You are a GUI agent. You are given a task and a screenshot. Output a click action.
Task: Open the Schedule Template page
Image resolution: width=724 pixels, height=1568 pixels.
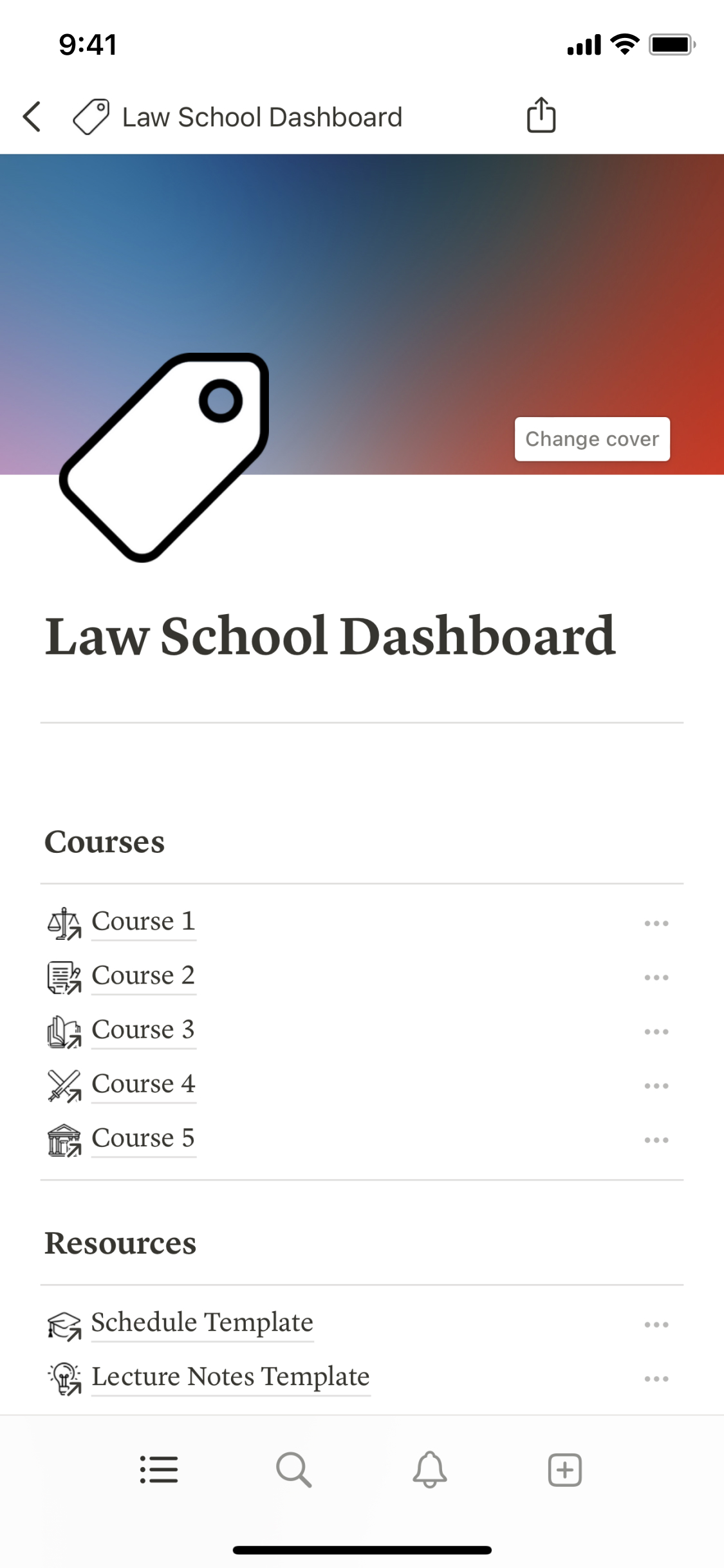tap(202, 1323)
